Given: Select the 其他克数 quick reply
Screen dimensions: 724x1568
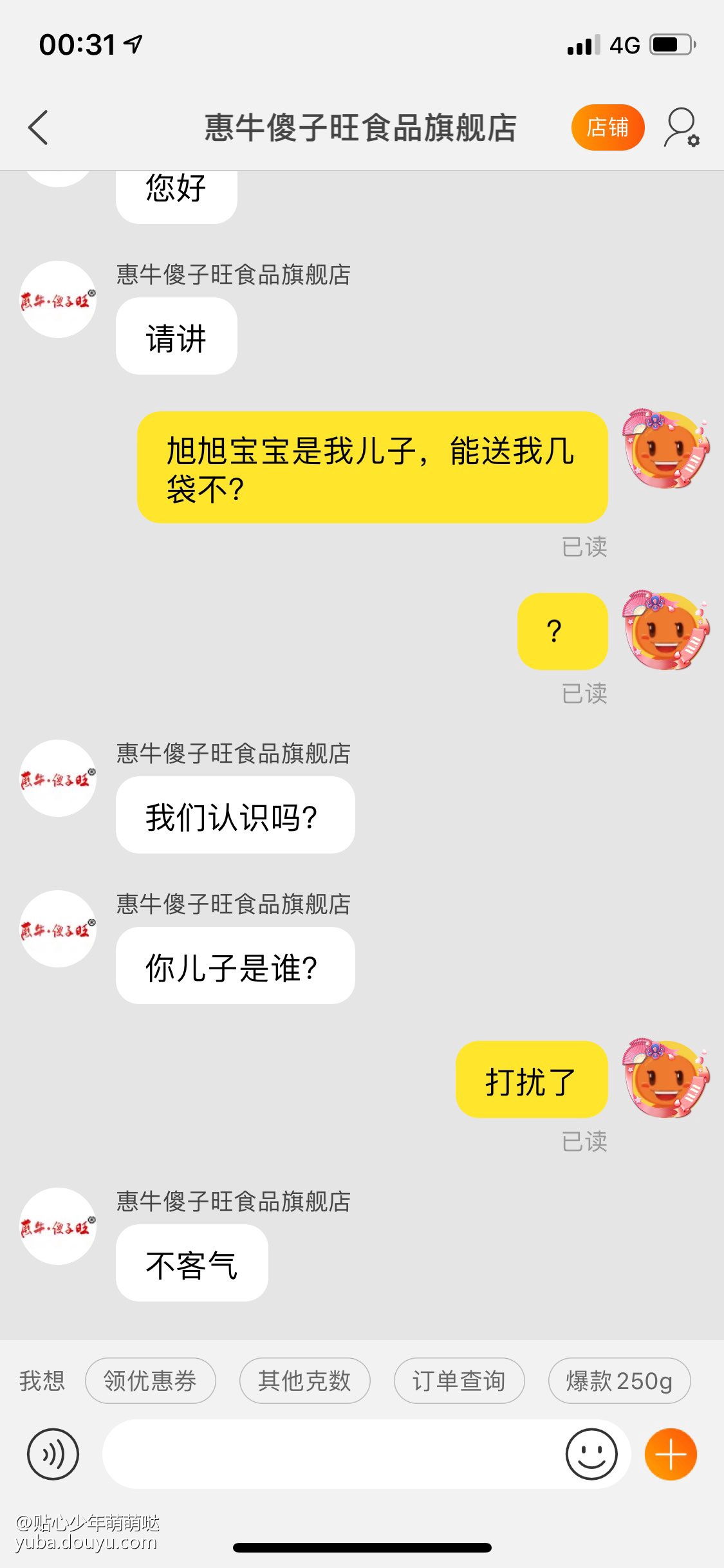Looking at the screenshot, I should (x=304, y=1381).
